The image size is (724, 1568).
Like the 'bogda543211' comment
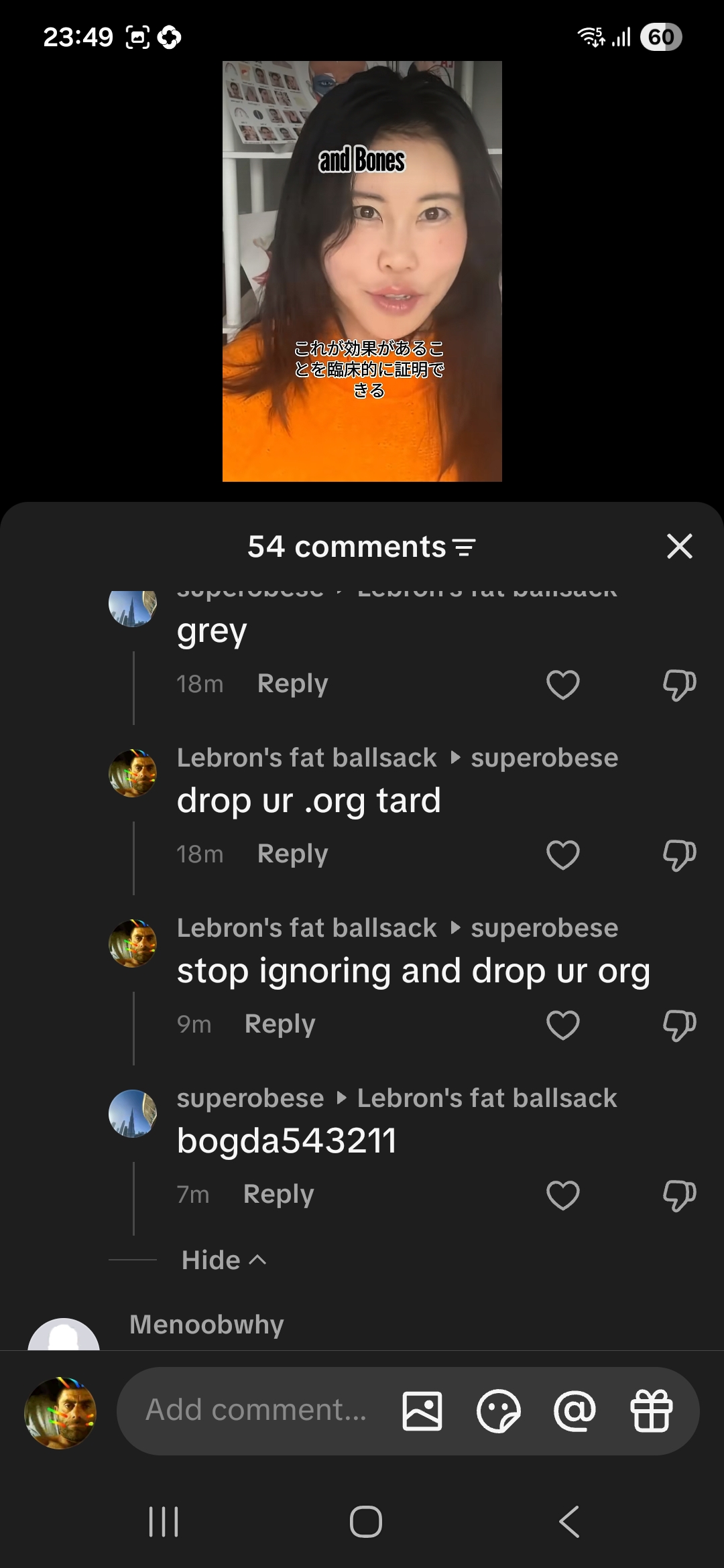pyautogui.click(x=563, y=1195)
